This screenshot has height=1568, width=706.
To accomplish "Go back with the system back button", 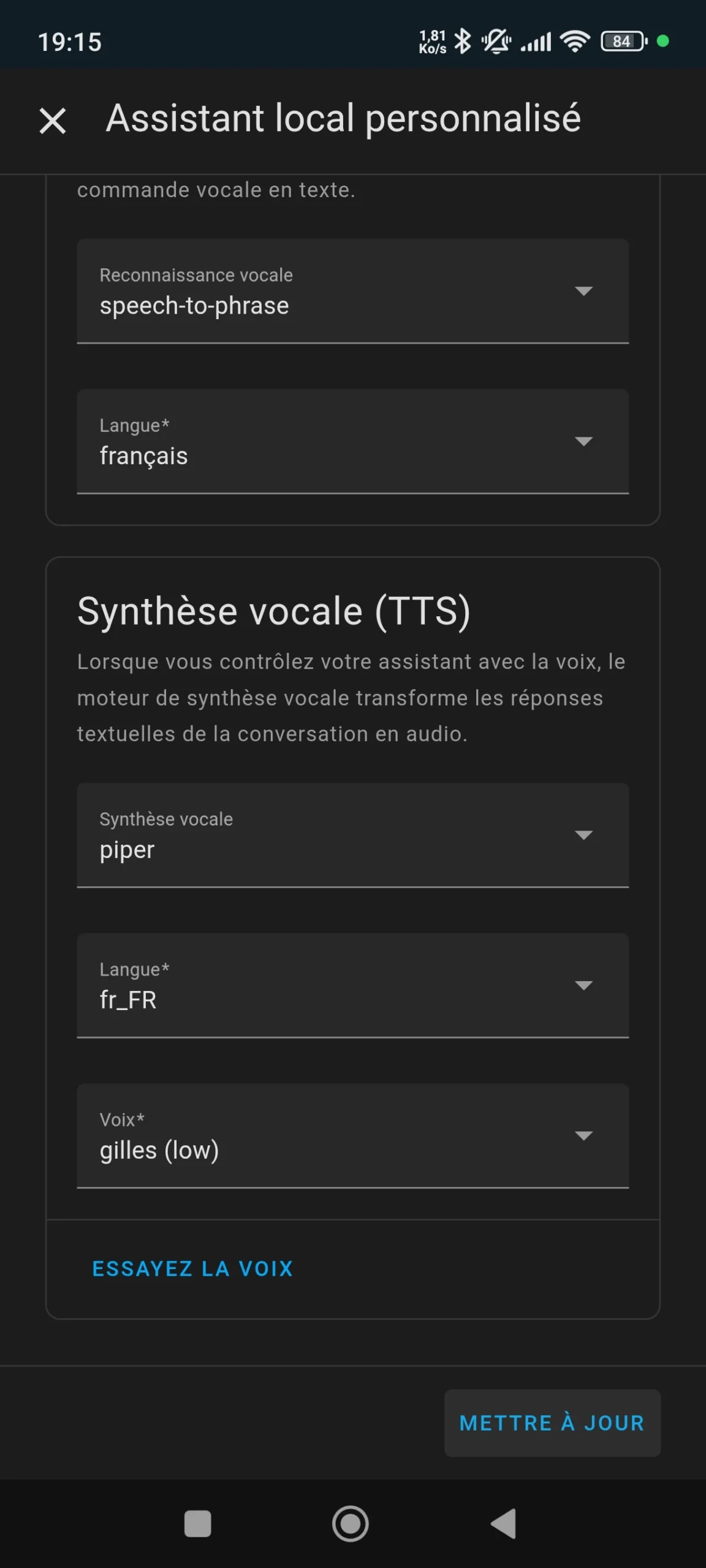I will coord(504,1523).
